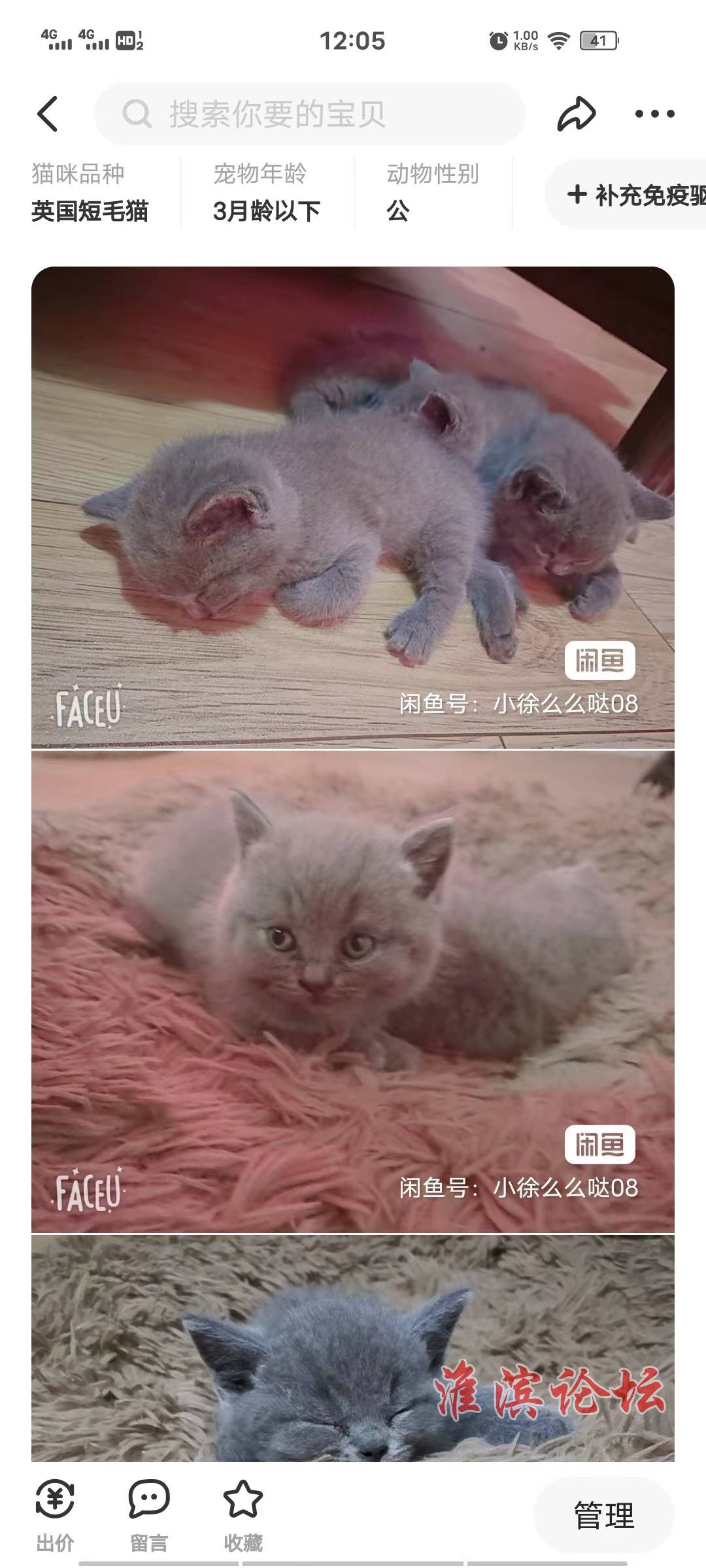
Task: Open the photo of kitten on pink rug
Action: tap(353, 992)
